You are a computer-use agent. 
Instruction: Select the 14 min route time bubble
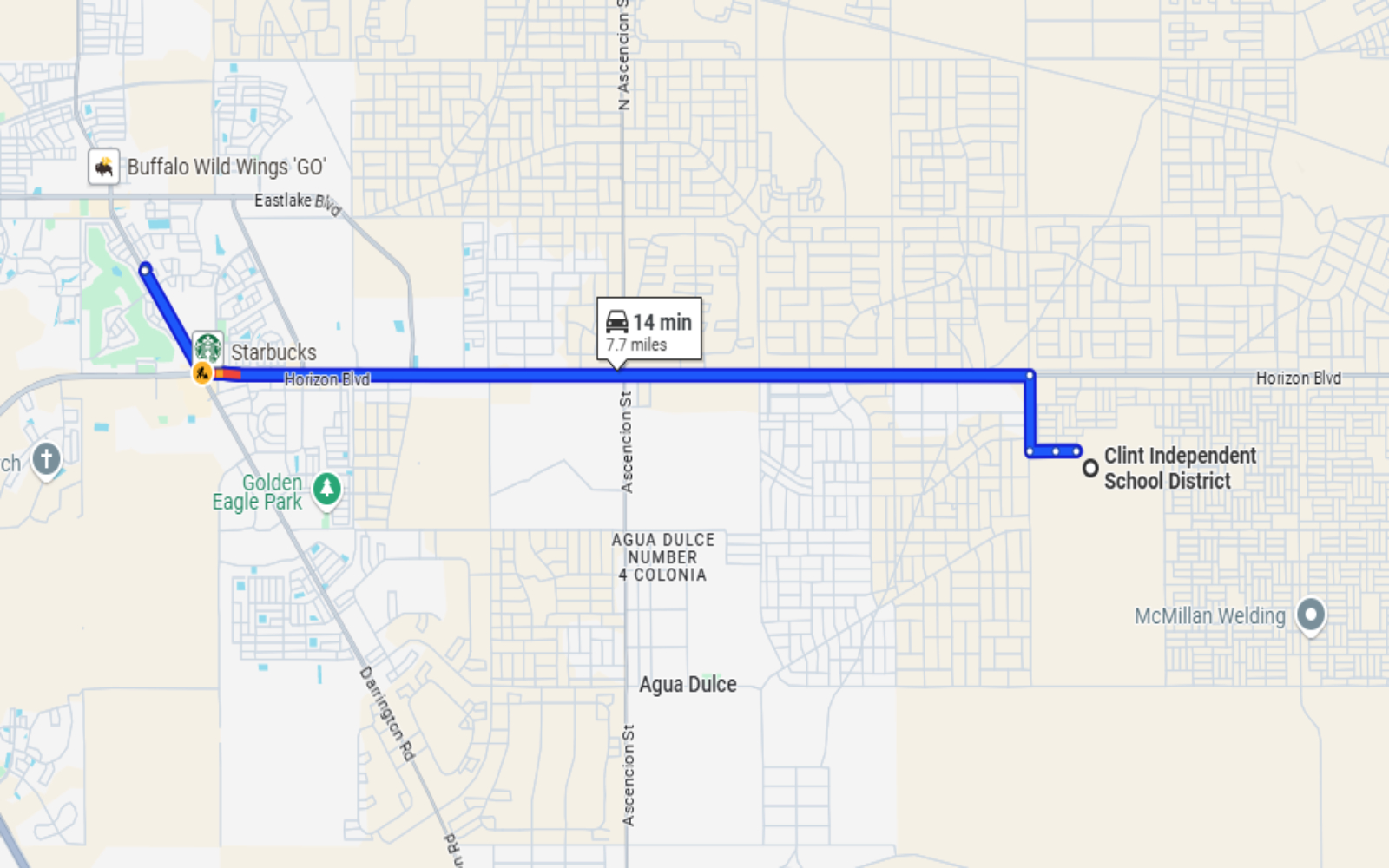tap(648, 330)
